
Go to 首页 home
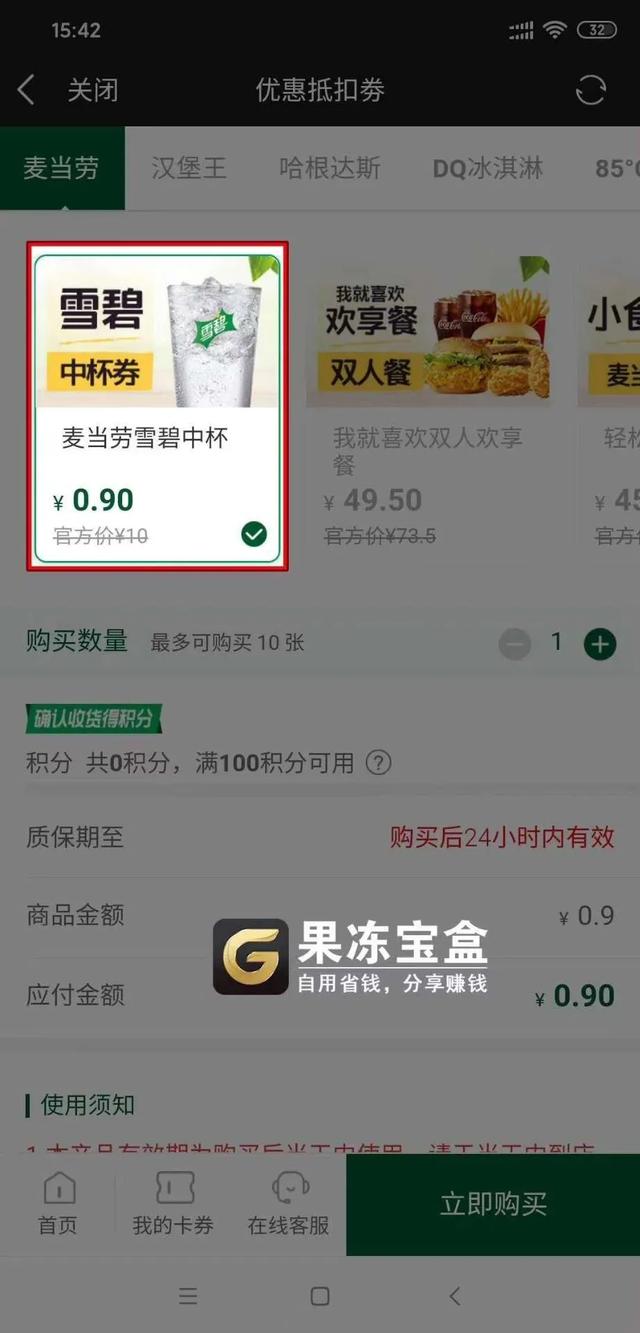point(58,1204)
